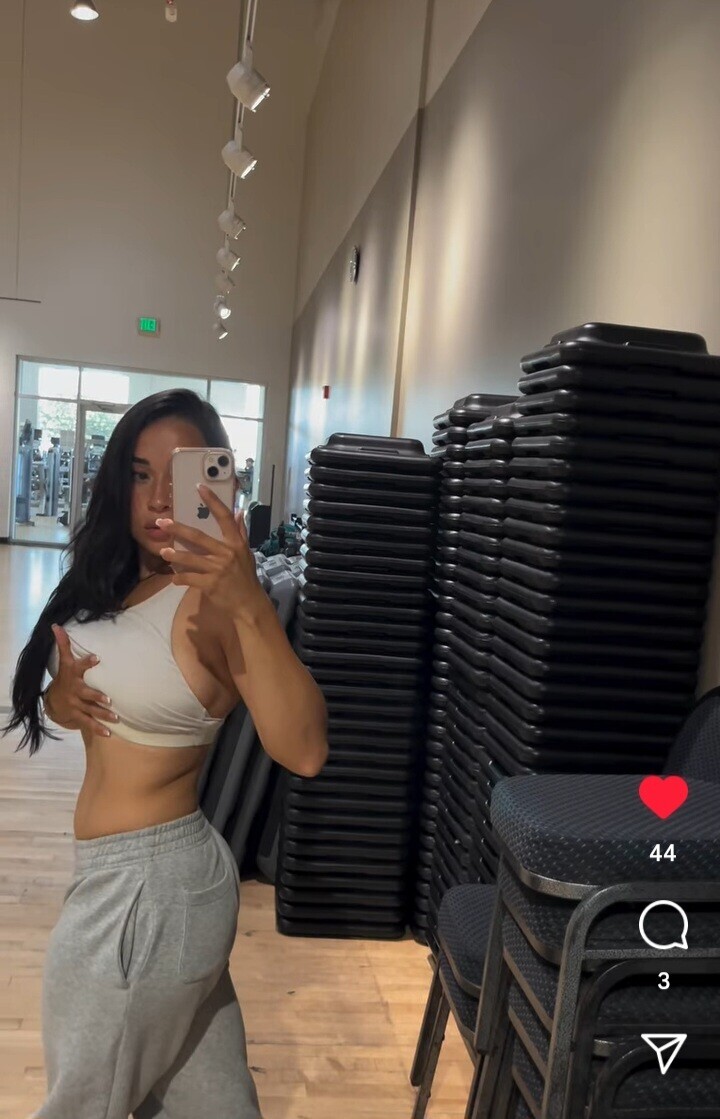Open the comments with the speech bubble icon

pyautogui.click(x=663, y=925)
